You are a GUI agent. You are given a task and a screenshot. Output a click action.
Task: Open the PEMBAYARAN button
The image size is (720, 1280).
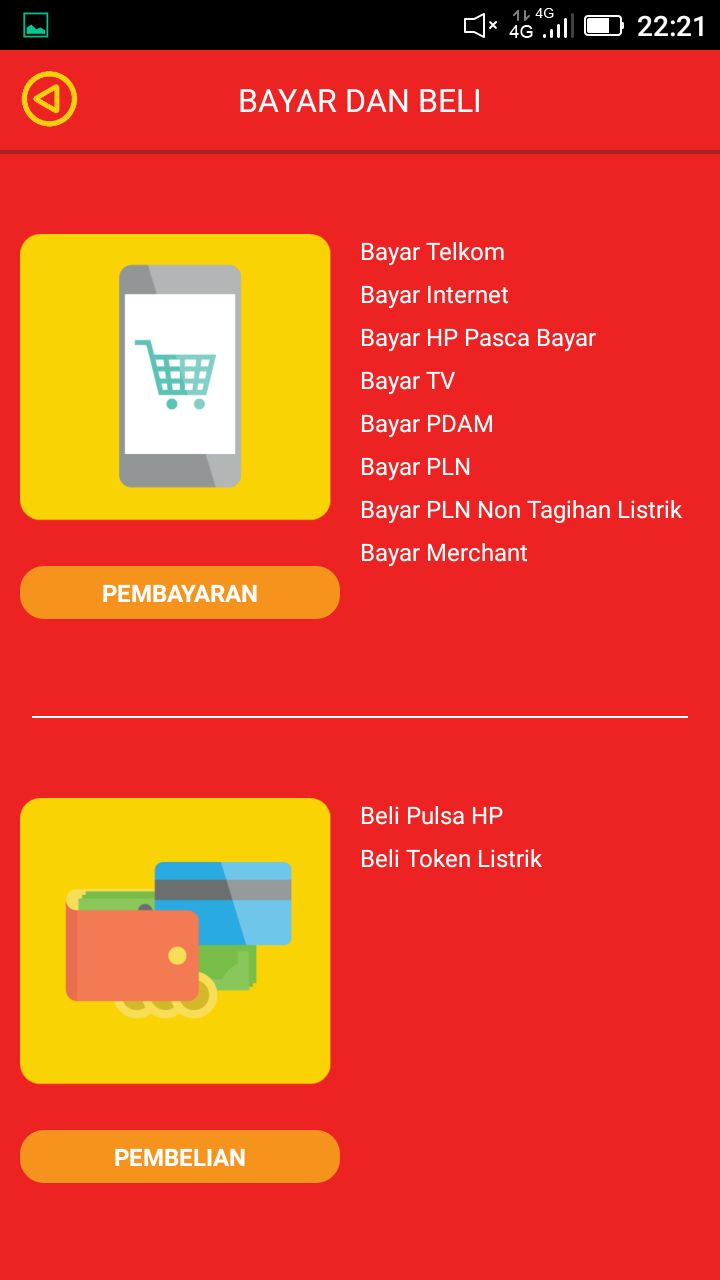click(180, 593)
